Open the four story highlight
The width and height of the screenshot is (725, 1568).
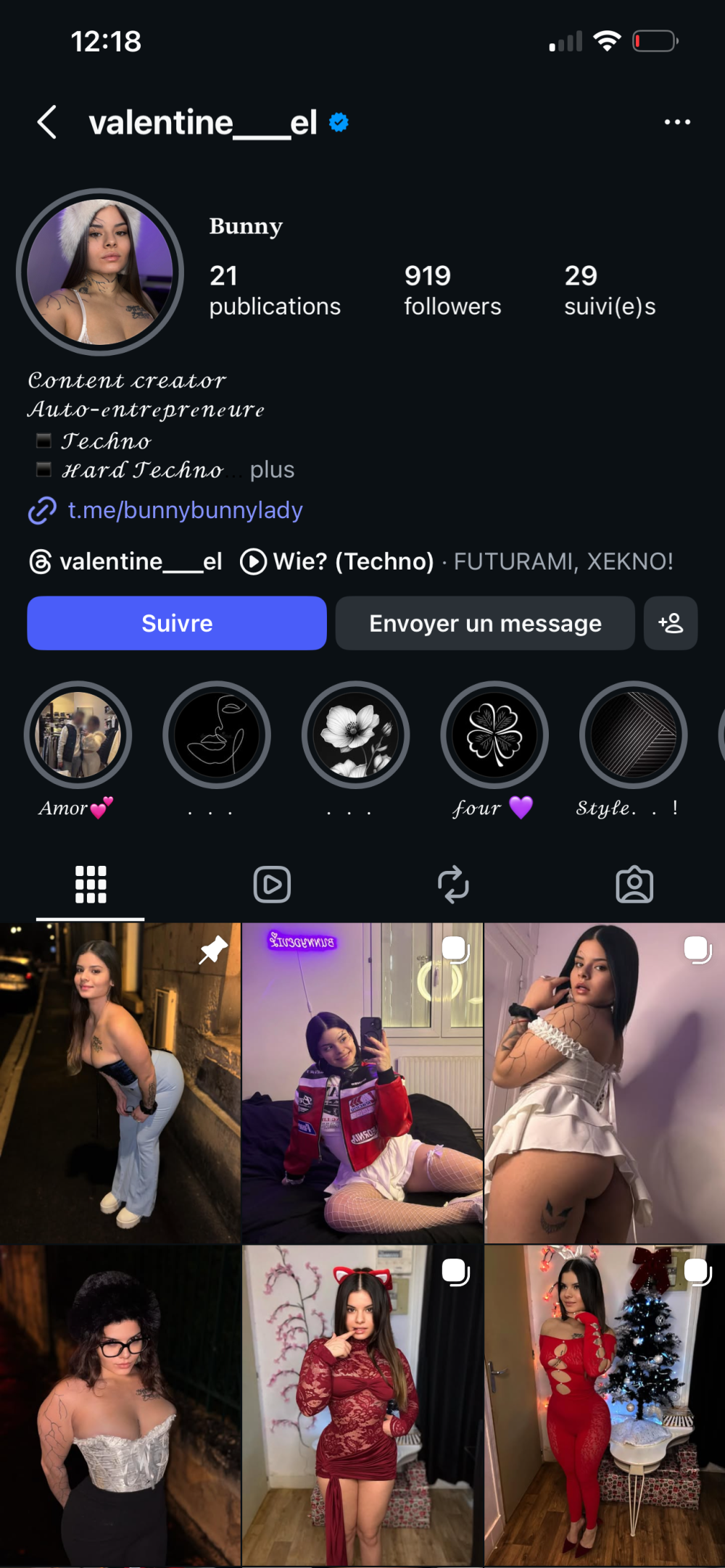coord(494,735)
